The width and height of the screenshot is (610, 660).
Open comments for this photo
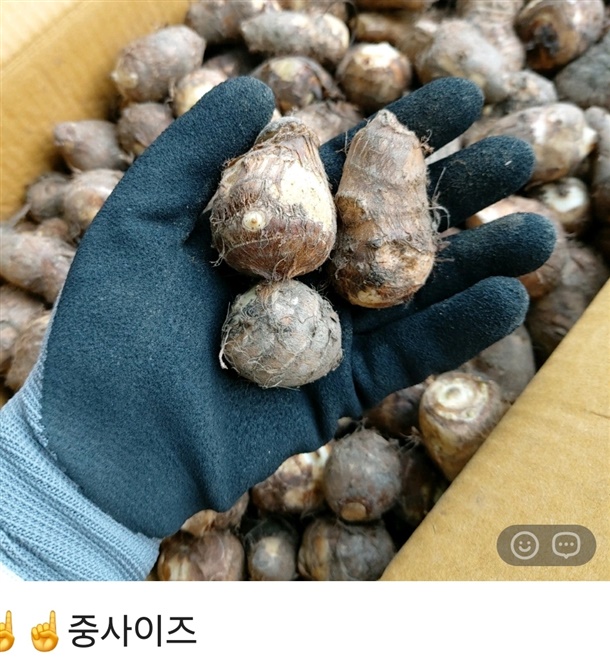pos(566,545)
